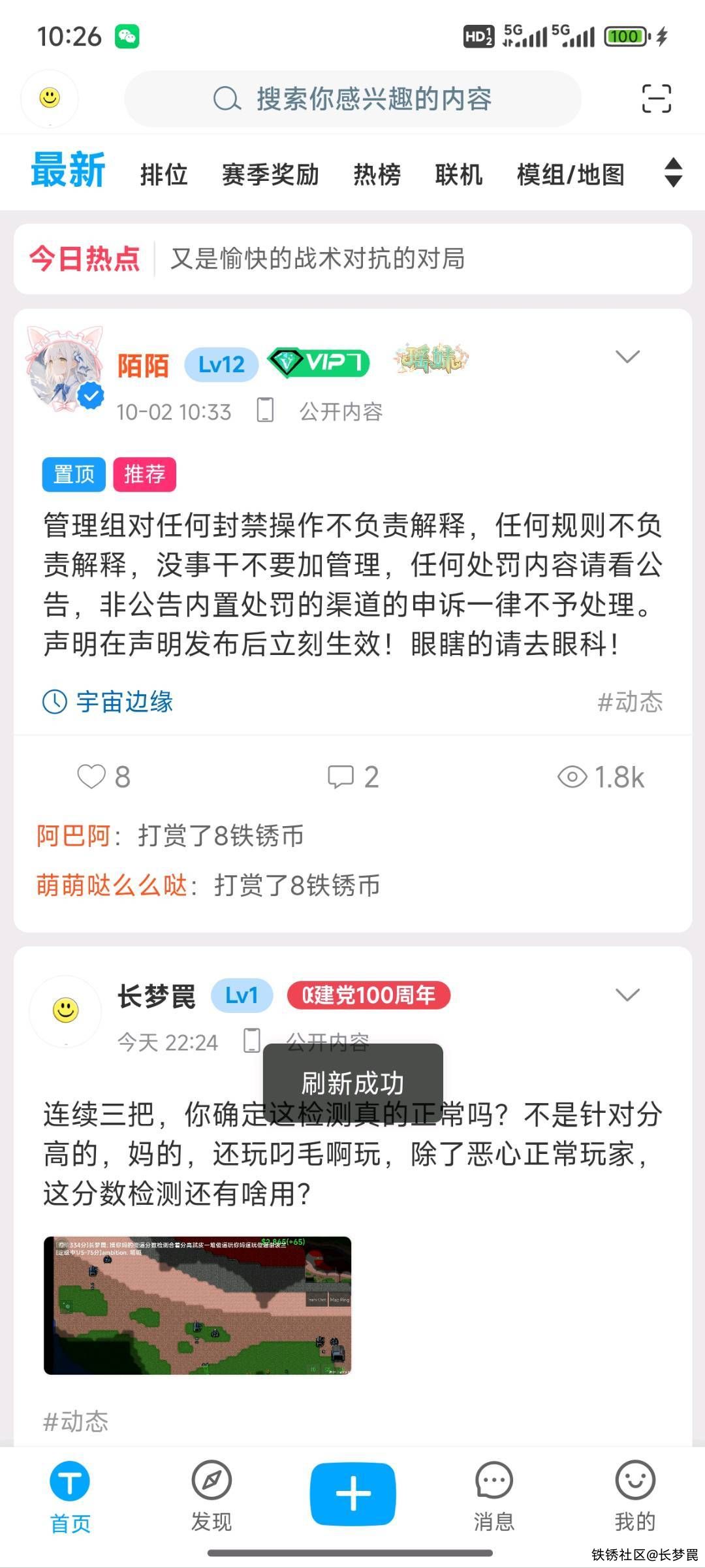Tap the smiley profile avatar at top
The width and height of the screenshot is (705, 1568).
coord(50,98)
